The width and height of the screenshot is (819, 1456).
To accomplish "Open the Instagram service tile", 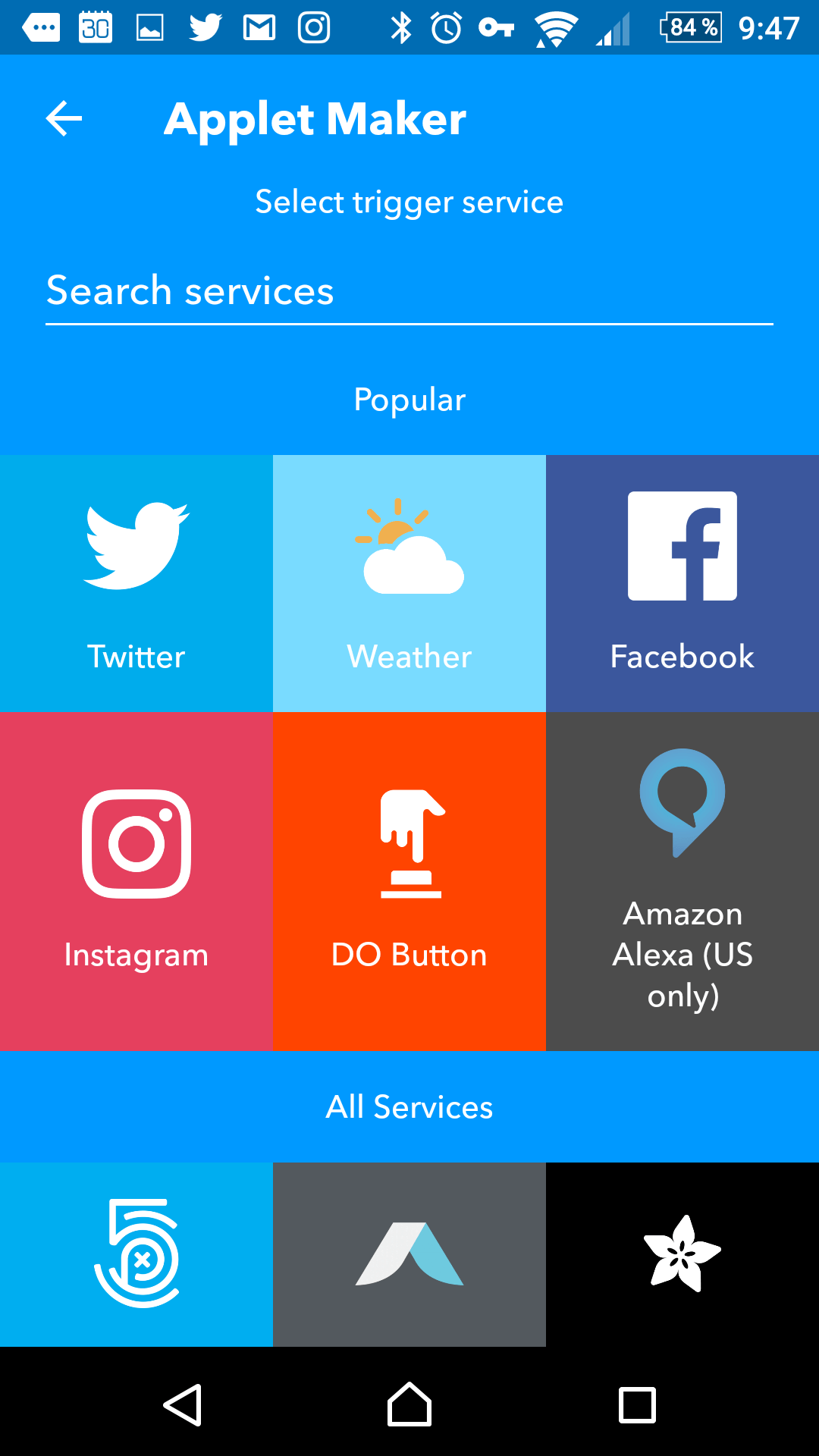I will (136, 881).
